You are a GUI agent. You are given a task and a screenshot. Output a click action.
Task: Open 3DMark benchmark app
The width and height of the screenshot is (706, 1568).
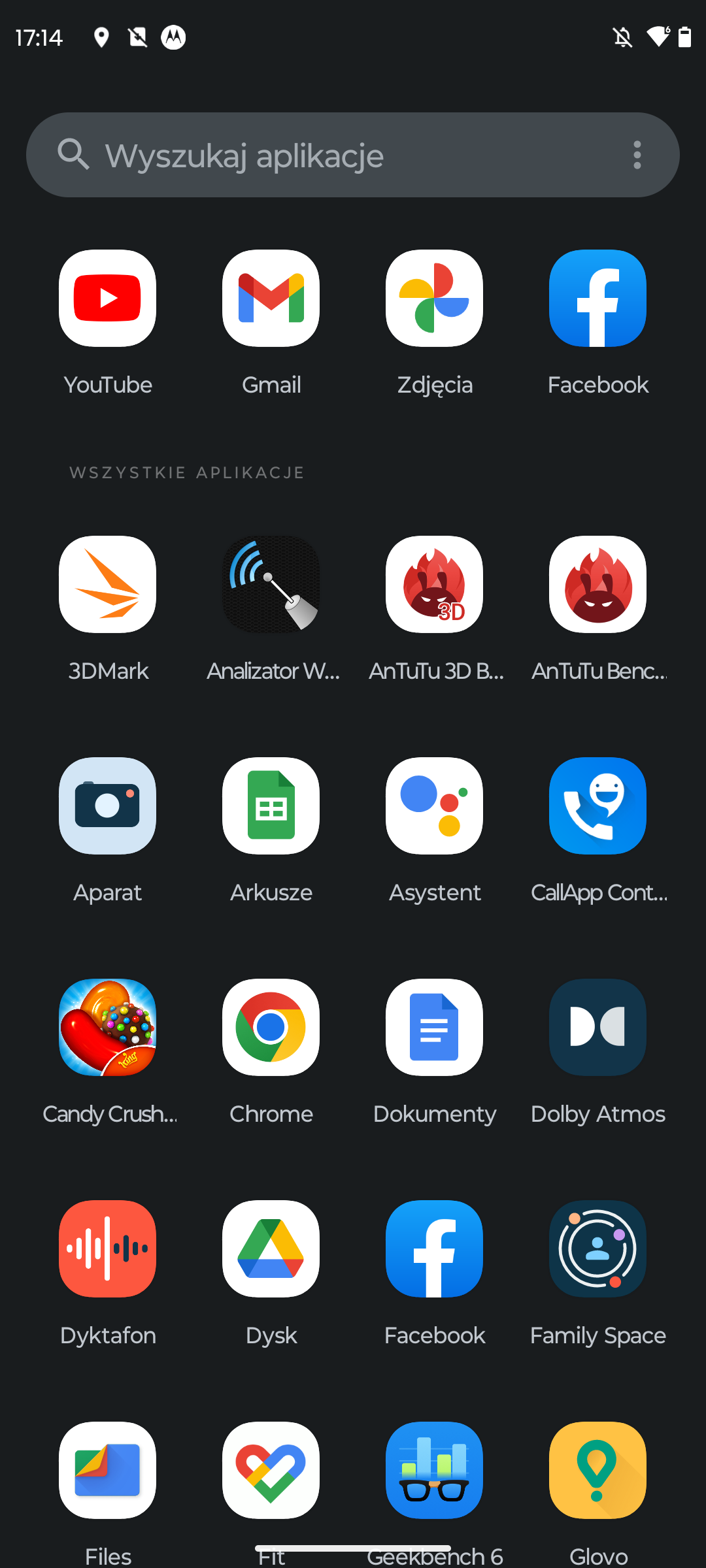(x=108, y=585)
